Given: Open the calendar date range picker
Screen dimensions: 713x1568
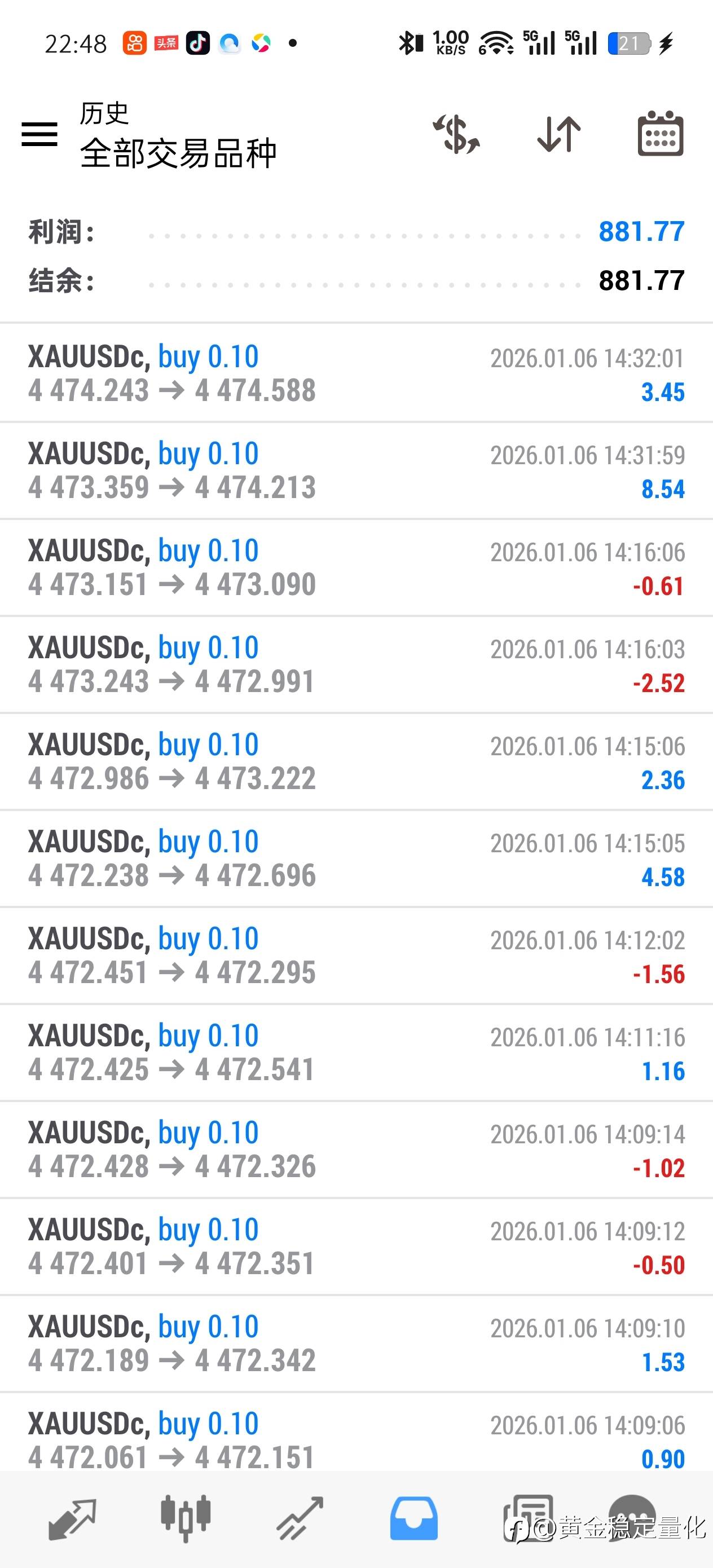Looking at the screenshot, I should [x=661, y=134].
